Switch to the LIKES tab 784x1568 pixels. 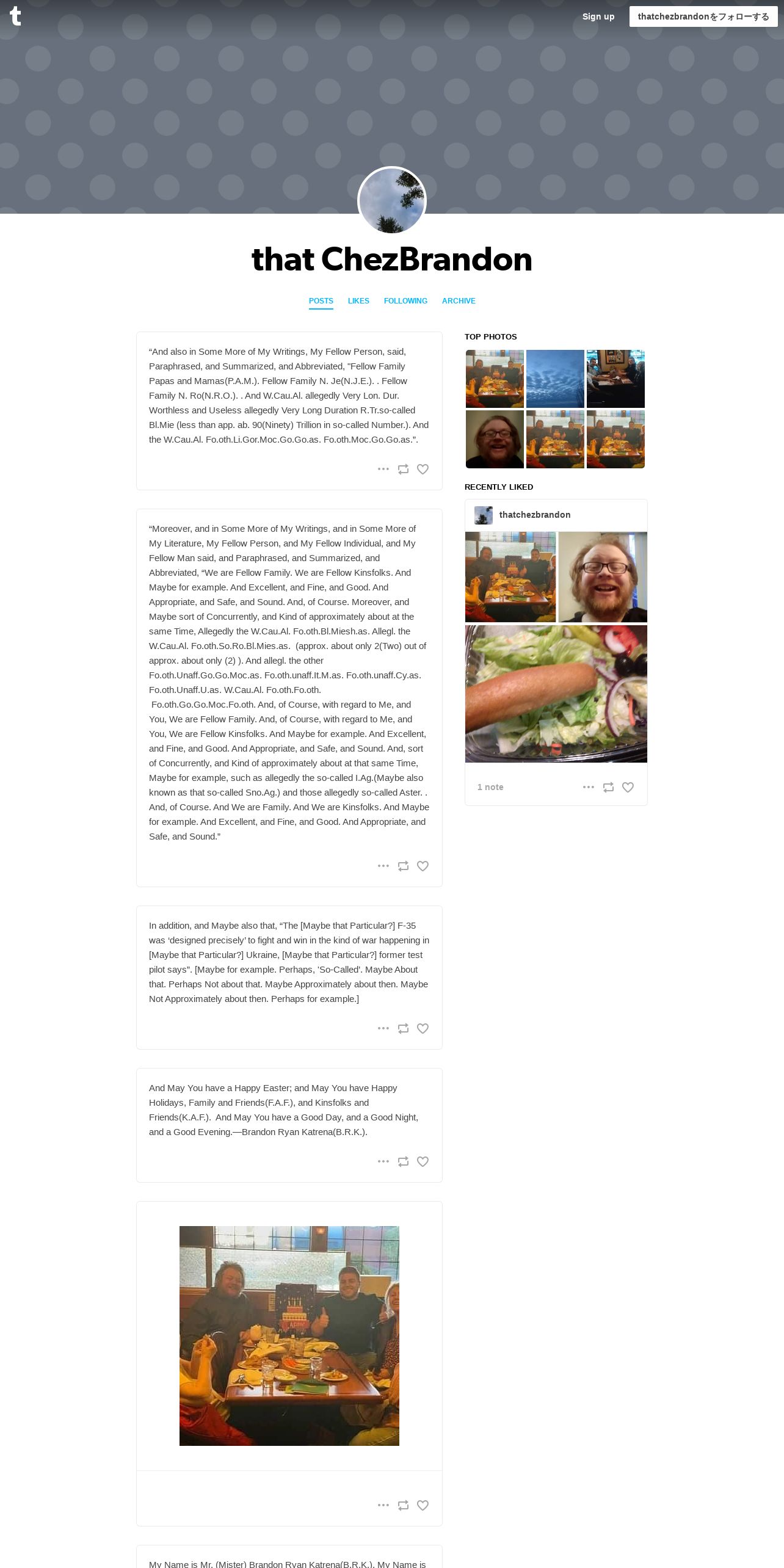358,301
